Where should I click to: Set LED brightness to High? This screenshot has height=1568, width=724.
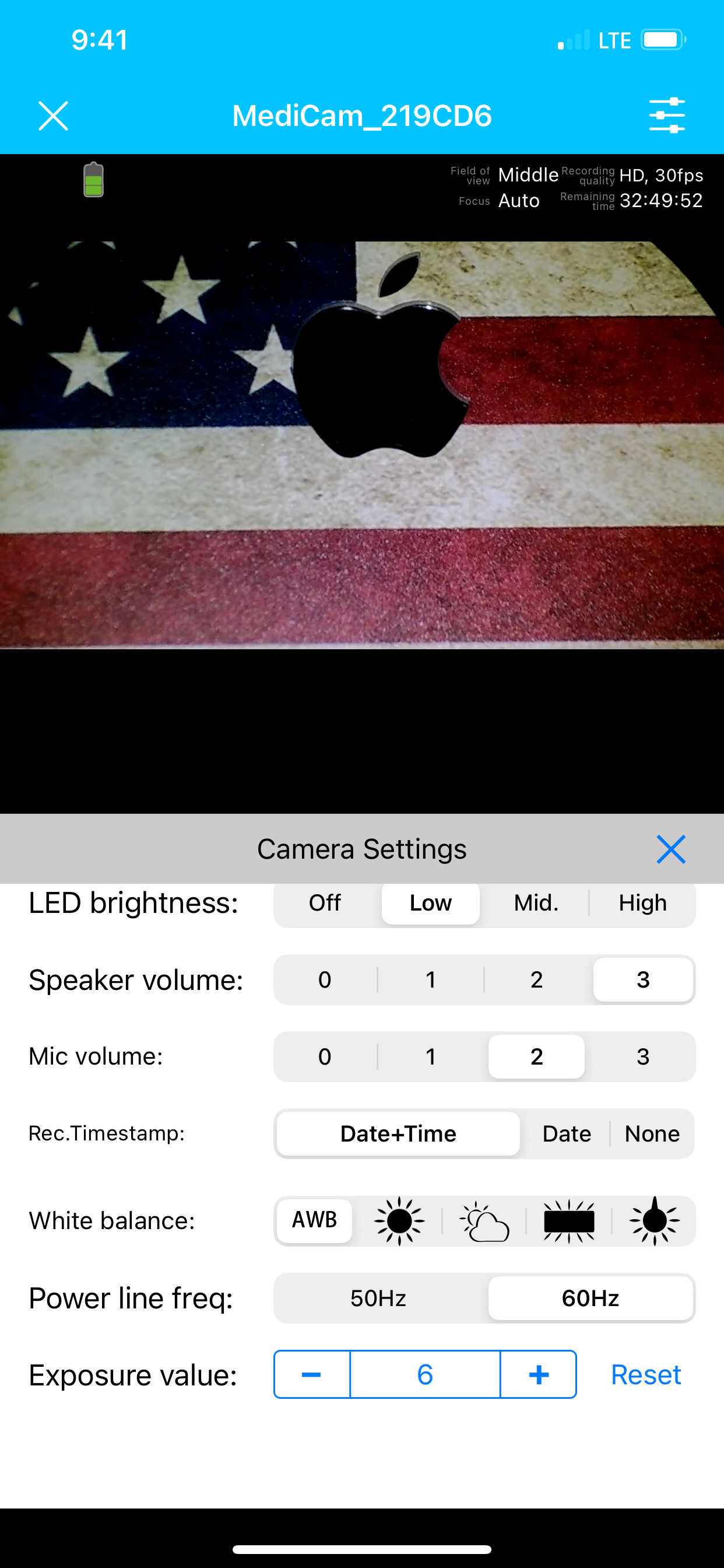click(x=642, y=904)
